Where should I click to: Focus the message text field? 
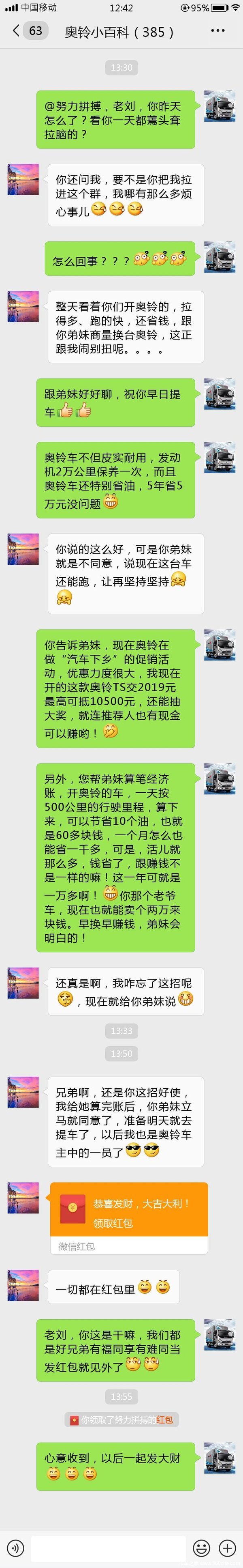point(108,1546)
